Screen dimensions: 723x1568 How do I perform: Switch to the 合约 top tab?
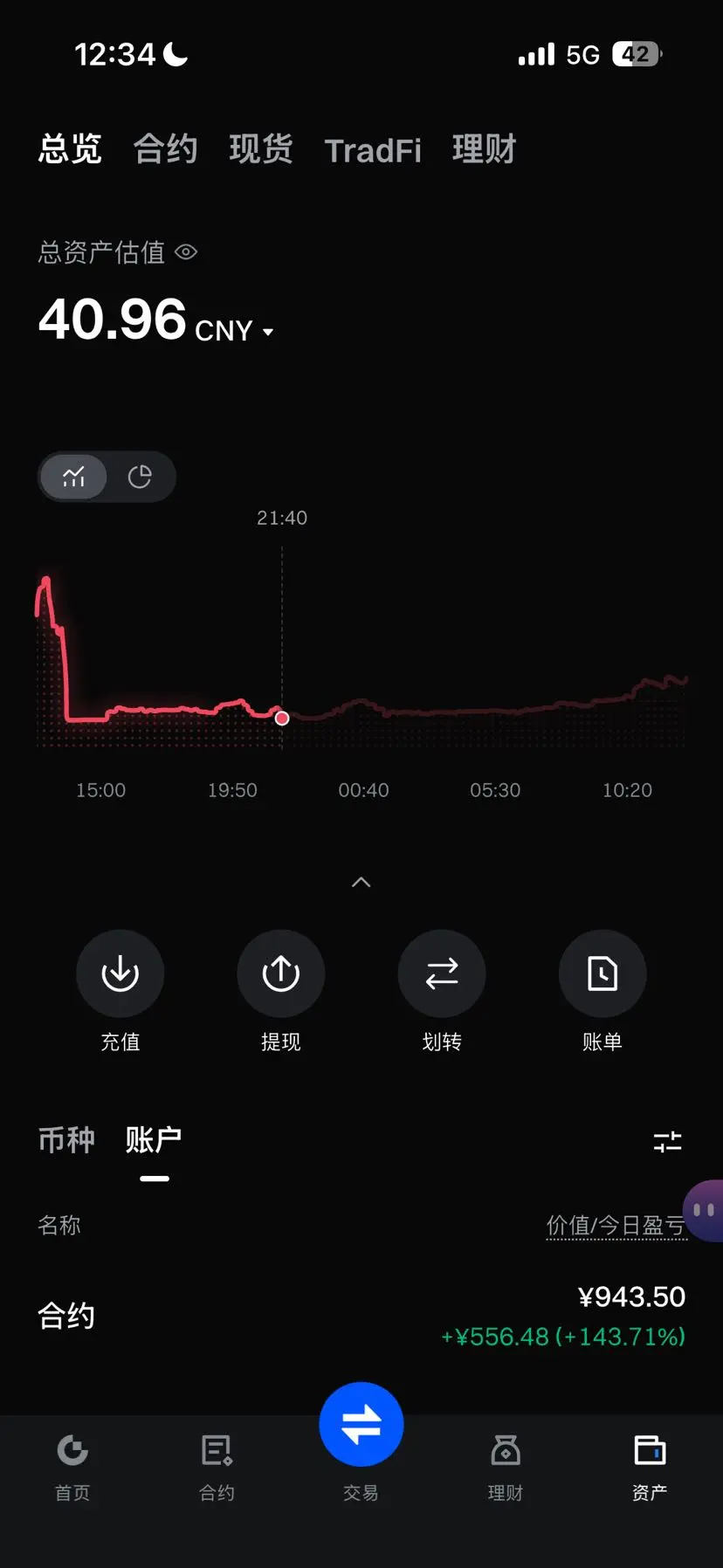[165, 149]
